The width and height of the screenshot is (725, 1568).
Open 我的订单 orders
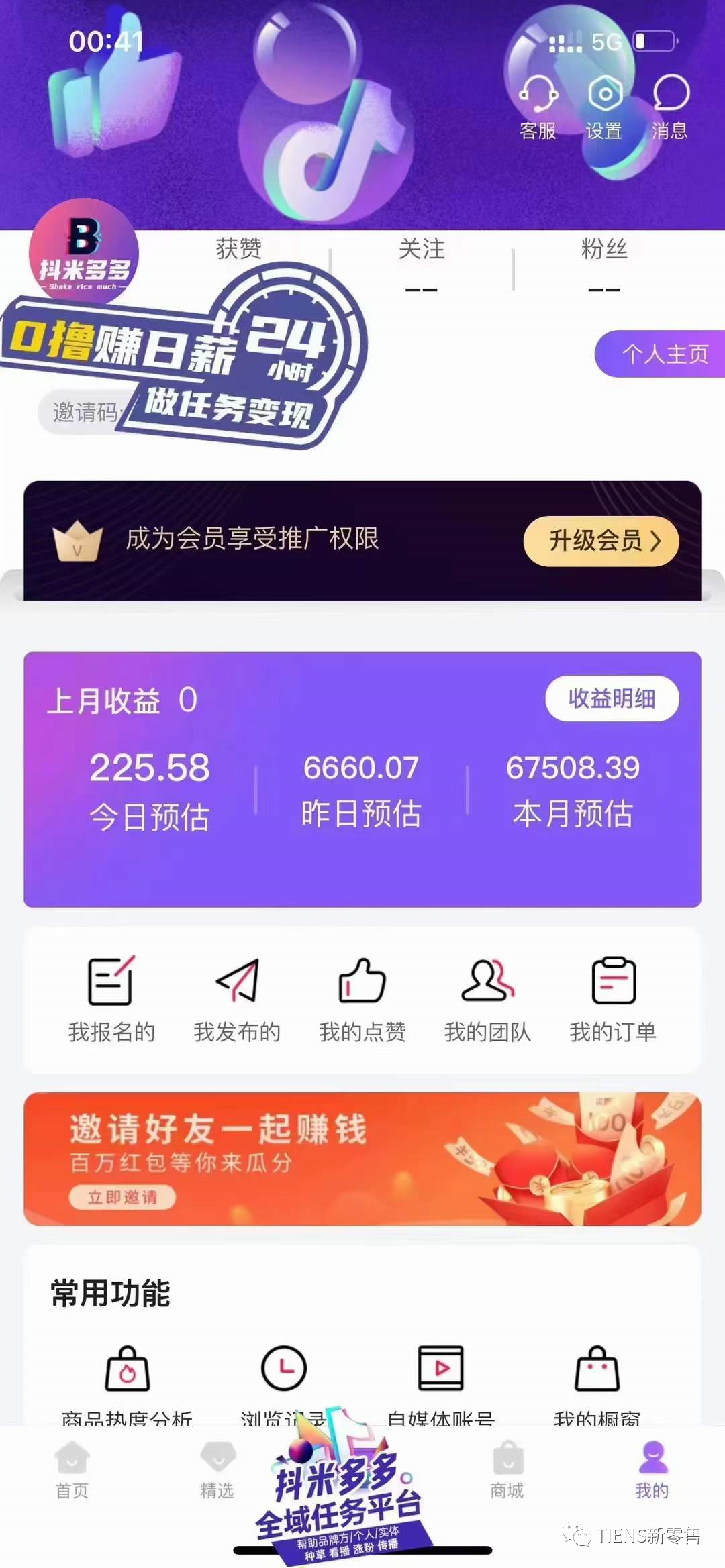[x=613, y=999]
